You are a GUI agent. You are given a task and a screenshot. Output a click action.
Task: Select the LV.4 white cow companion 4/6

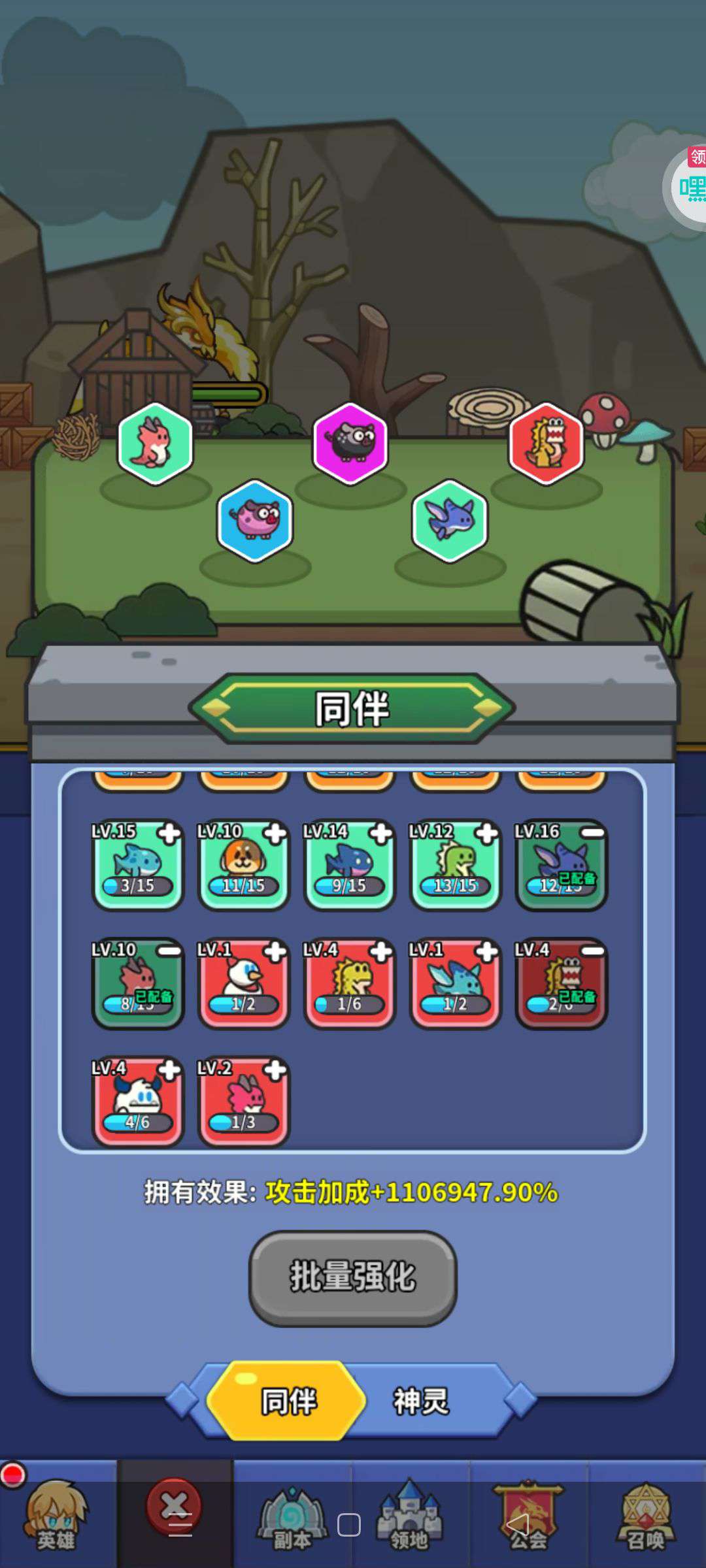coord(137,1102)
